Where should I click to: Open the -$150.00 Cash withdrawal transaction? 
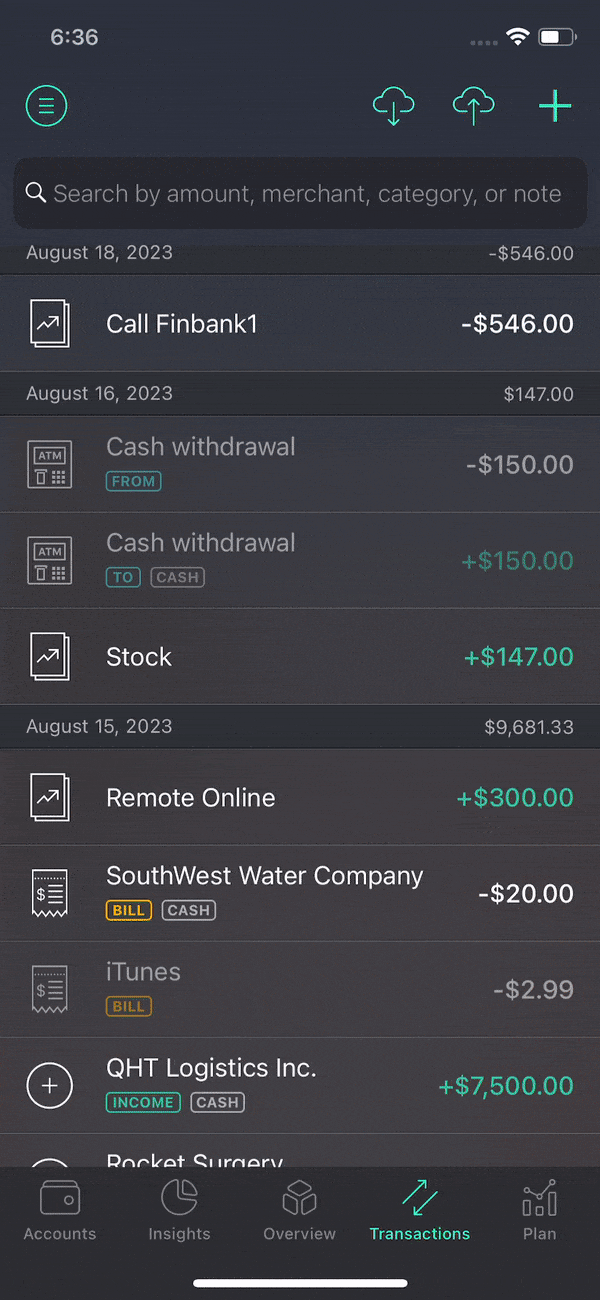pos(300,464)
